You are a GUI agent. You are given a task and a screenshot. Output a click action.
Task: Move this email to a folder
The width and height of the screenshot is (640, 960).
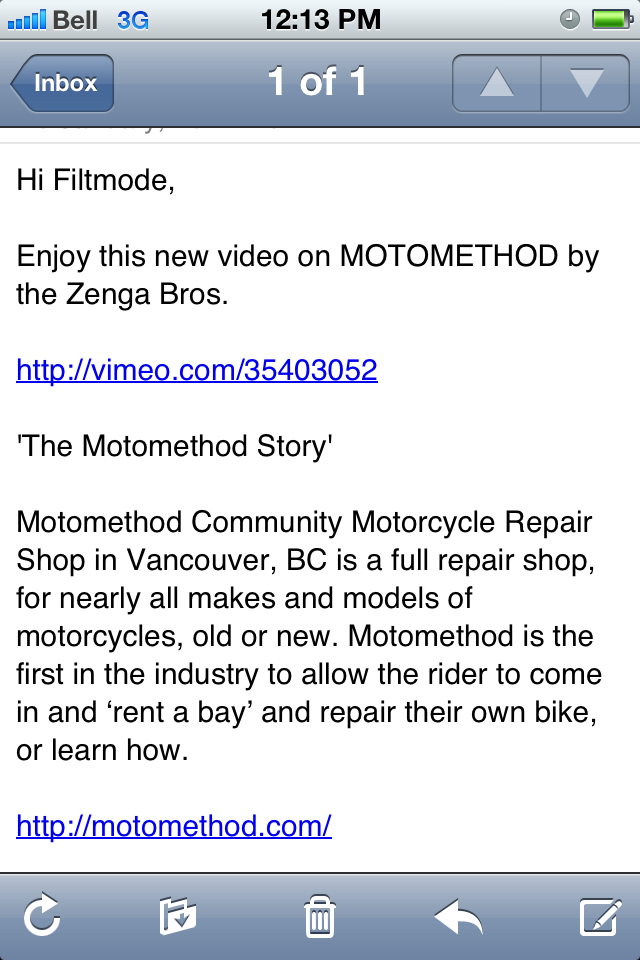click(178, 916)
